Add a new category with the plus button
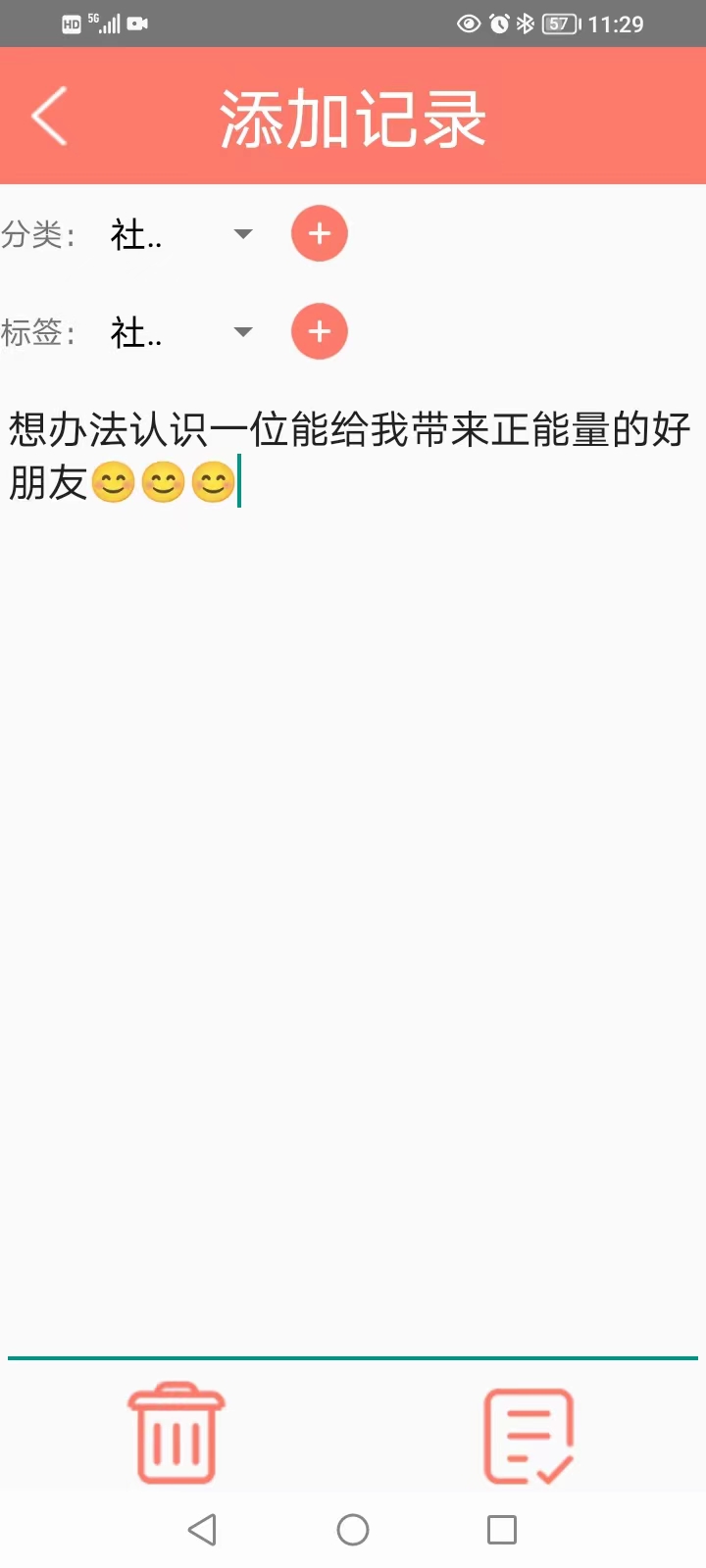 320,234
